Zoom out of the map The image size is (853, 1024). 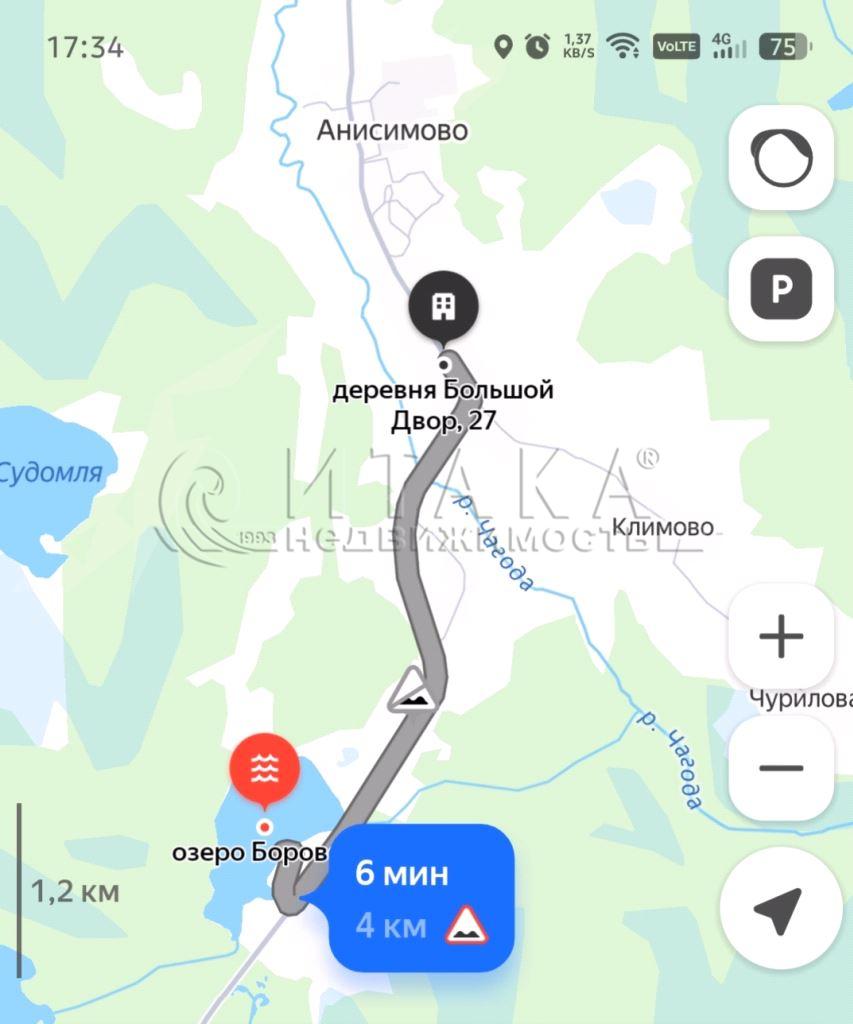(781, 768)
